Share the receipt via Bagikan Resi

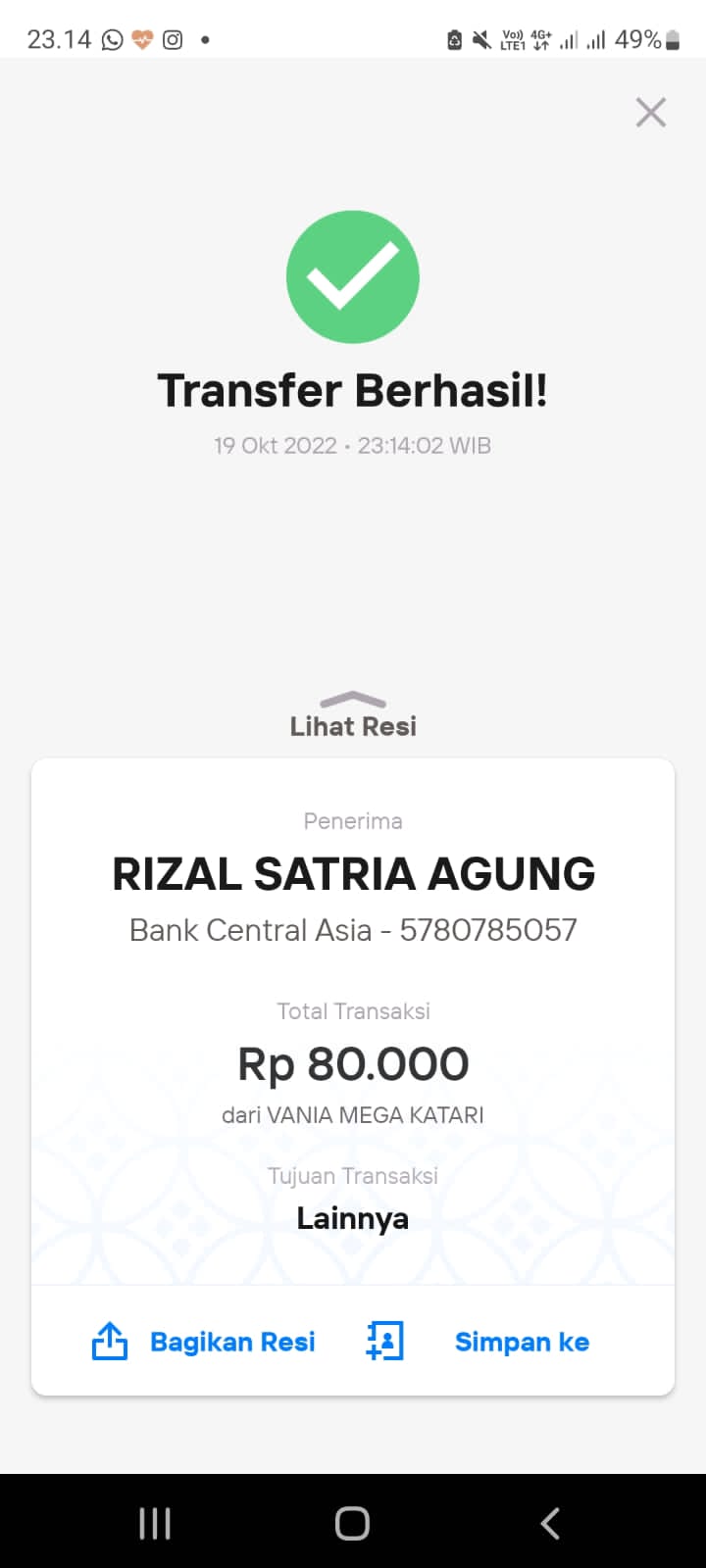204,1342
